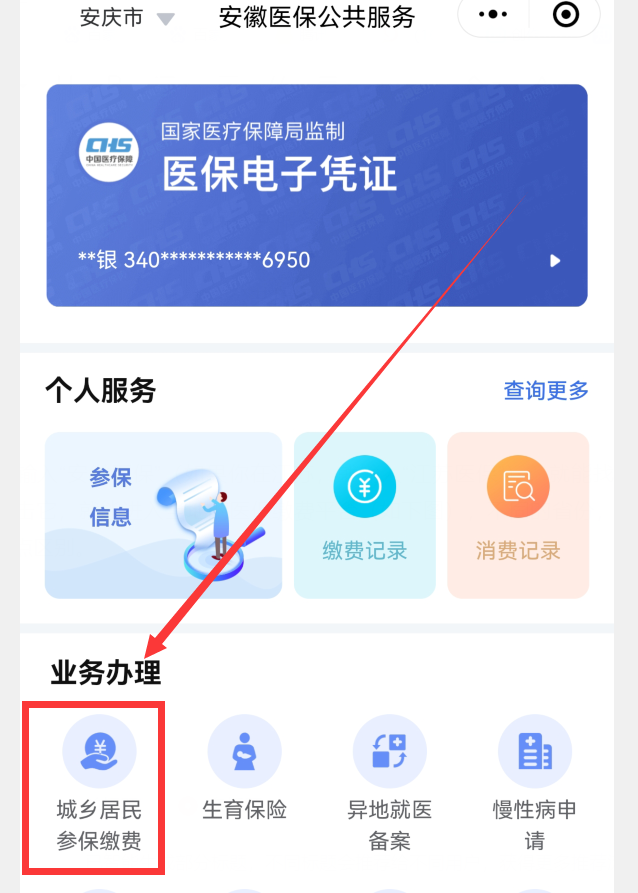
Task: Open the 安庆市 city dropdown
Action: [x=127, y=18]
